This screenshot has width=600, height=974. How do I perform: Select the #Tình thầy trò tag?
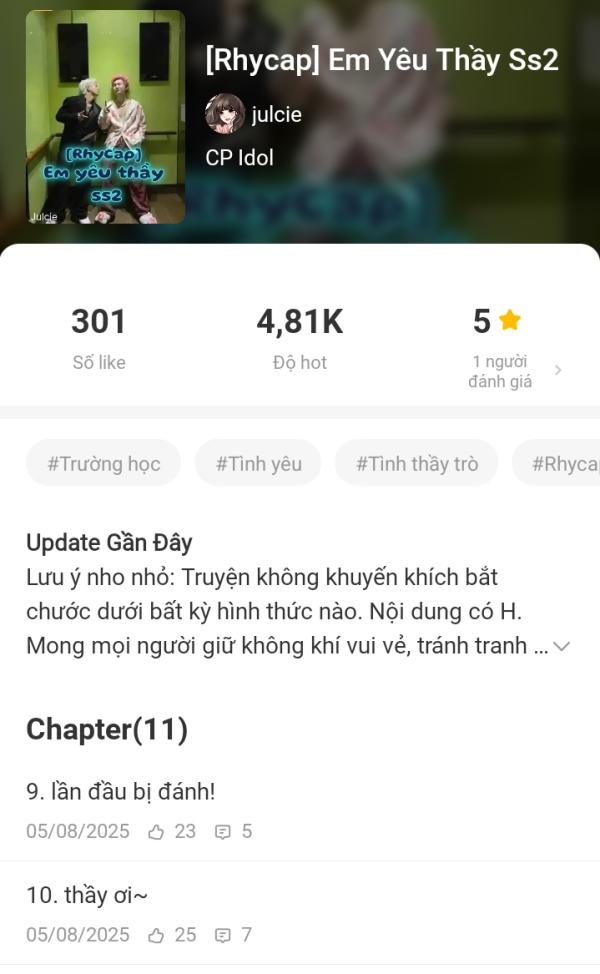[x=417, y=463]
